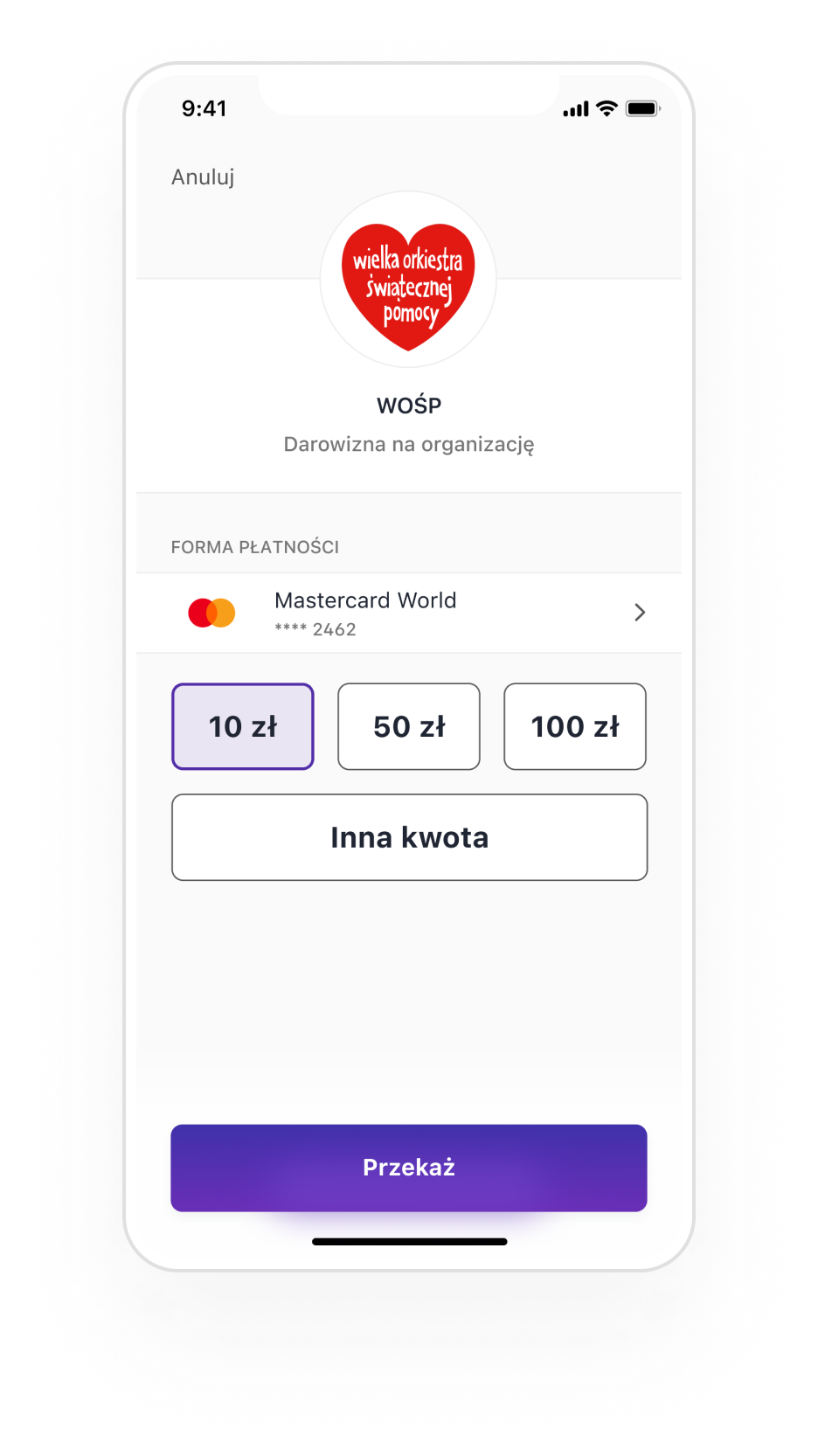818x1456 pixels.
Task: Tap Anuluj to cancel the donation
Action: coord(203,177)
